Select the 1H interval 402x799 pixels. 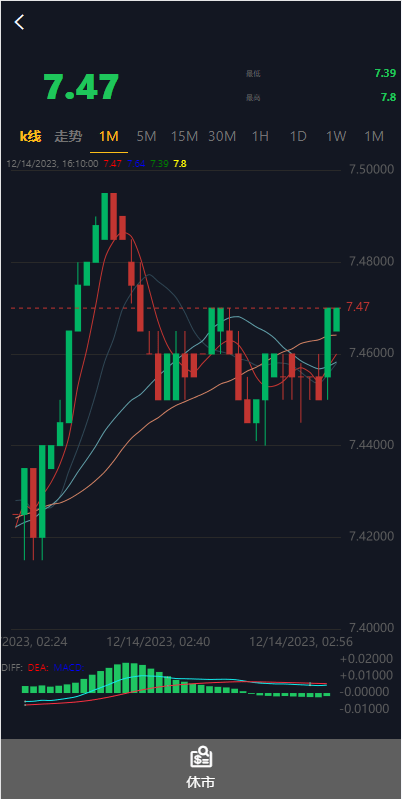(x=260, y=136)
